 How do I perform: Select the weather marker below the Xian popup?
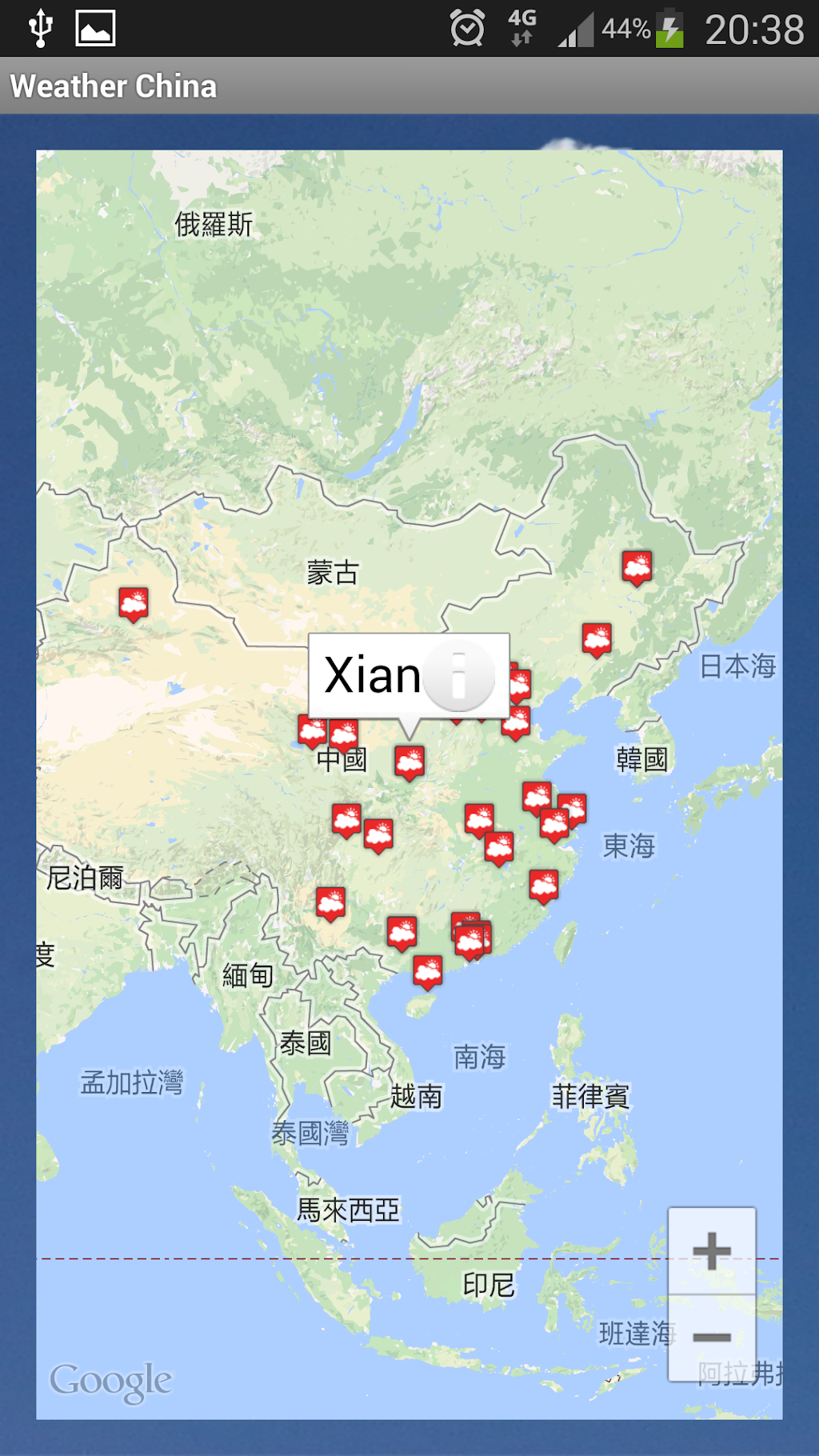409,762
